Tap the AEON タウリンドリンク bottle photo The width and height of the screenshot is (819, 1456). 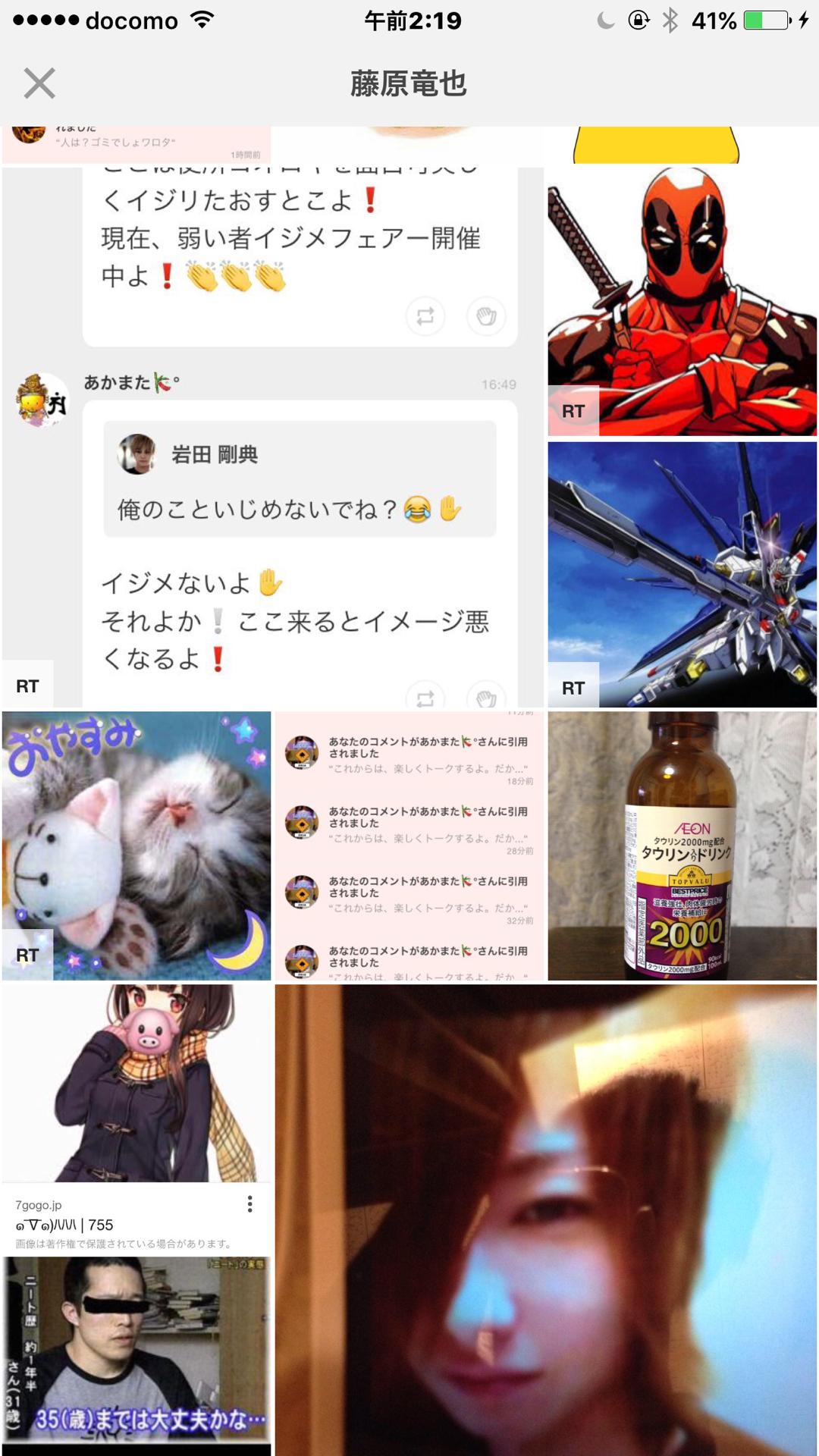point(681,842)
